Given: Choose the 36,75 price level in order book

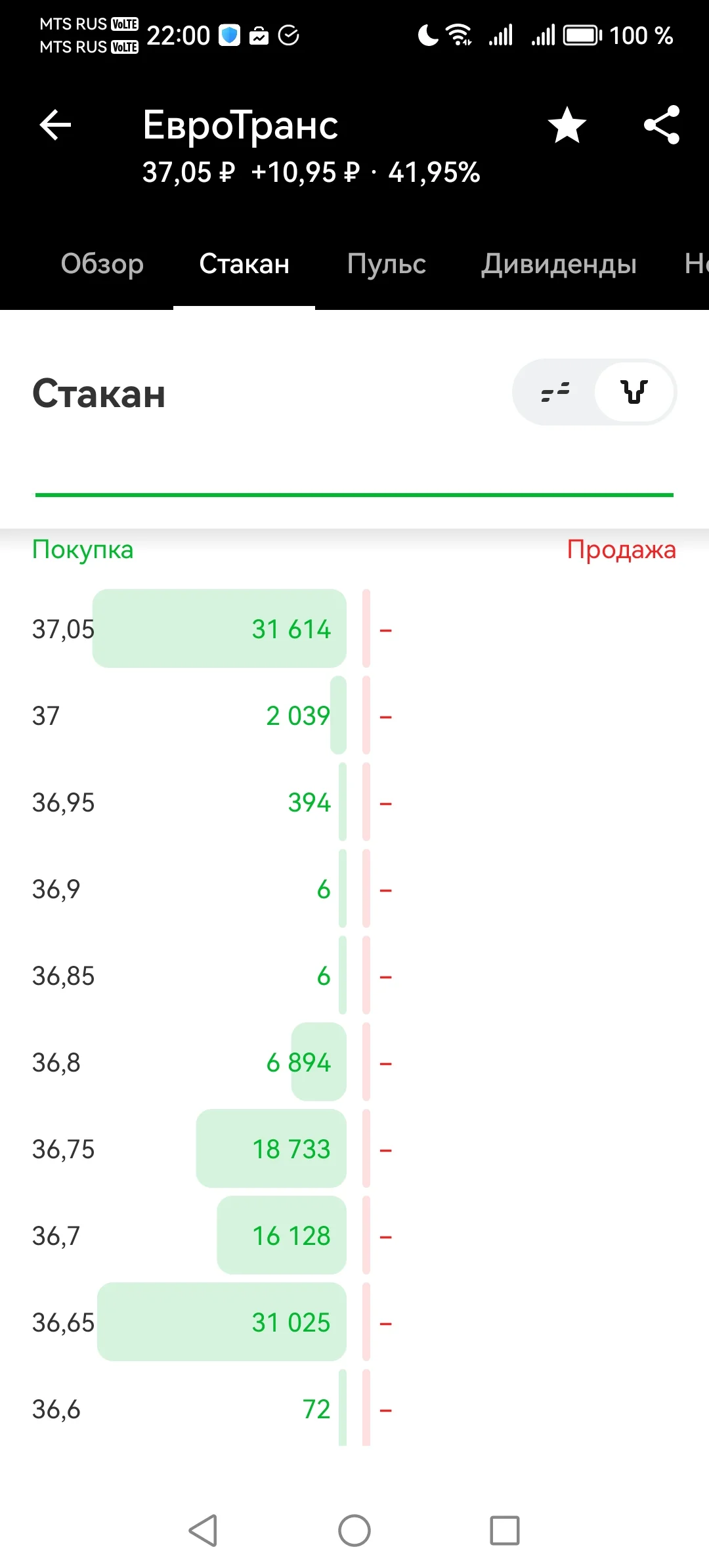Looking at the screenshot, I should pyautogui.click(x=354, y=1149).
